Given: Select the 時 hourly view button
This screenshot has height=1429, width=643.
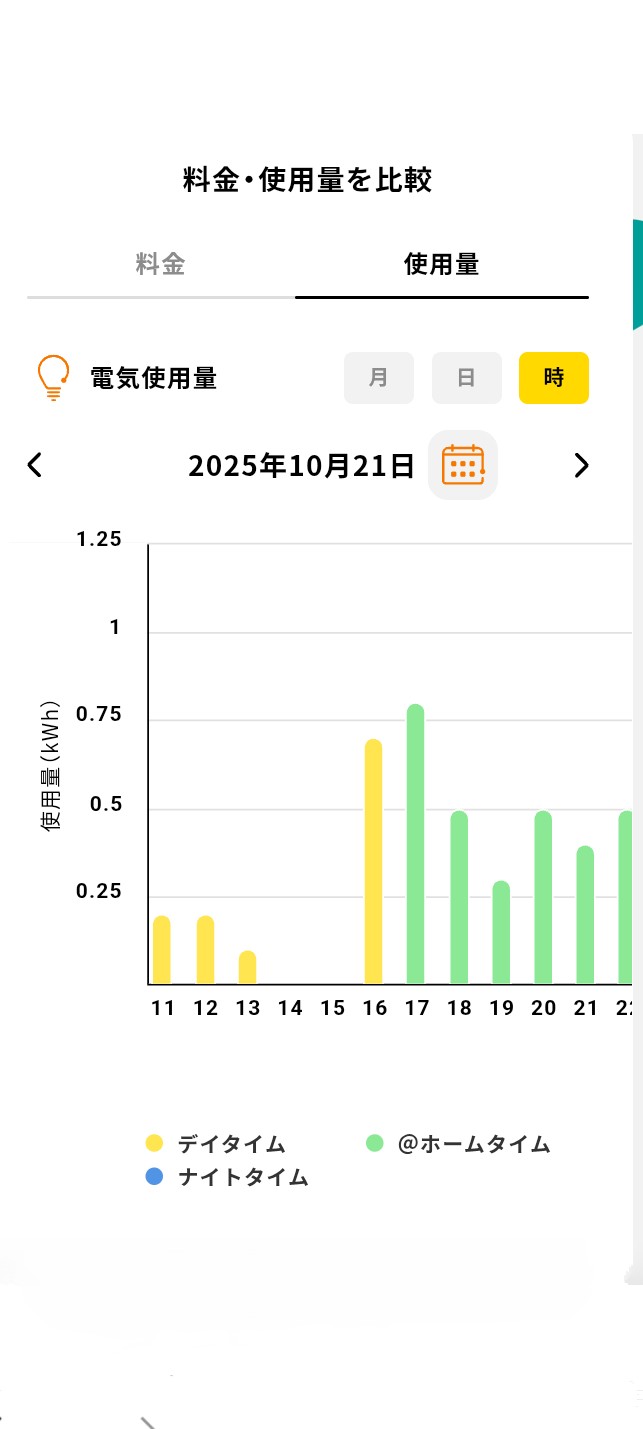Looking at the screenshot, I should (553, 378).
